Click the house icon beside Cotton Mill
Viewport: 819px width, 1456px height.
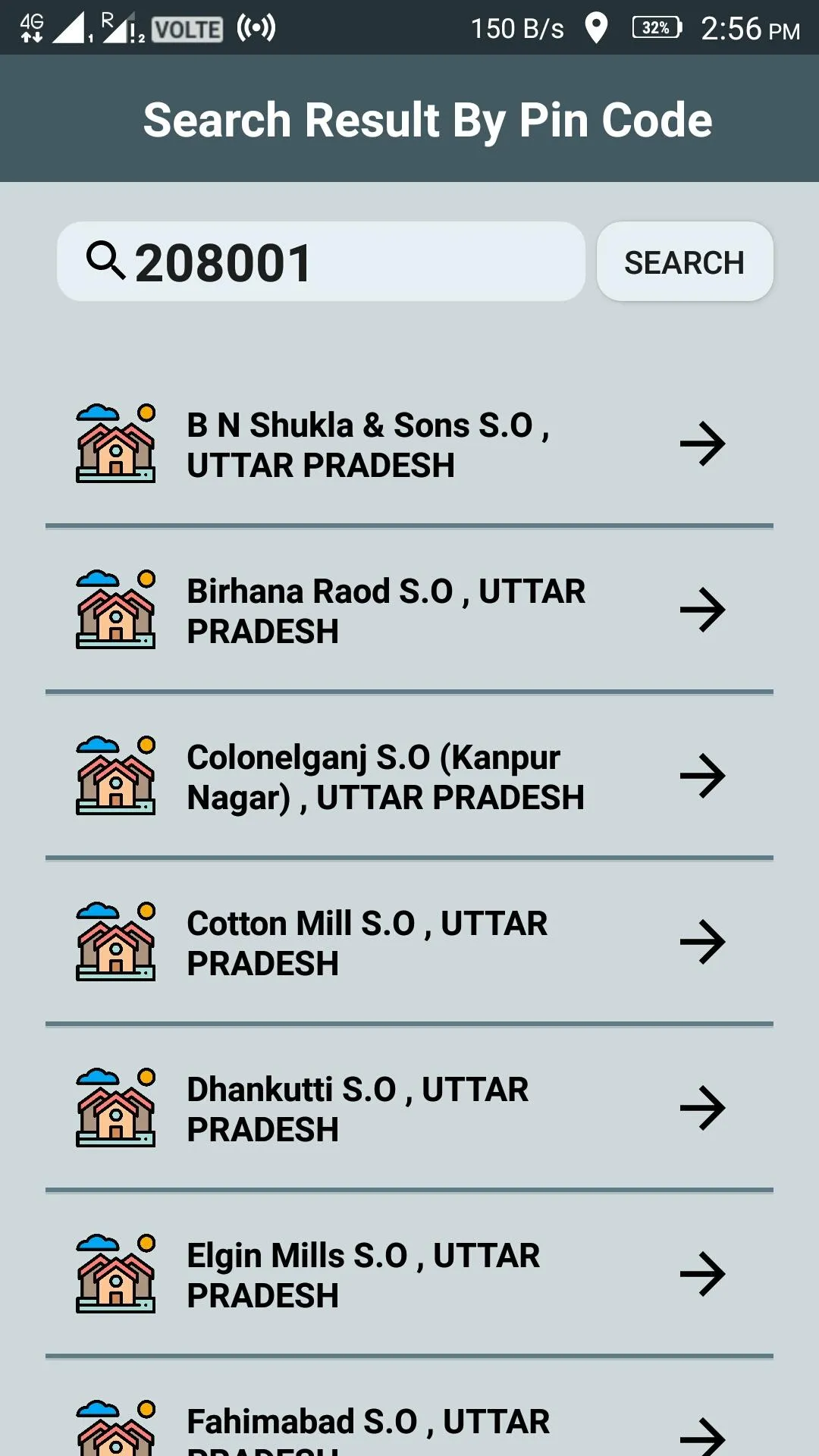[x=115, y=941]
